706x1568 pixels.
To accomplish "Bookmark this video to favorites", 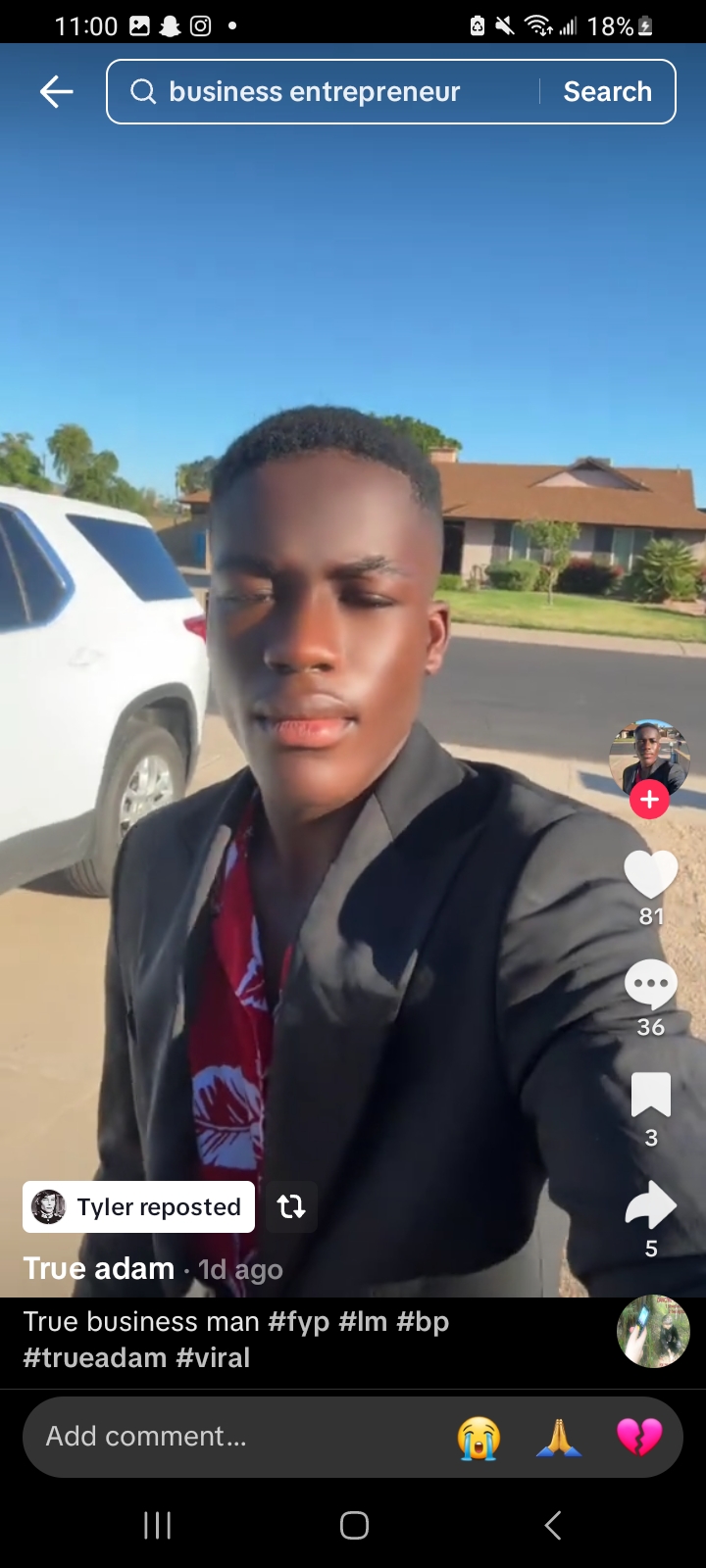I will pyautogui.click(x=650, y=1096).
